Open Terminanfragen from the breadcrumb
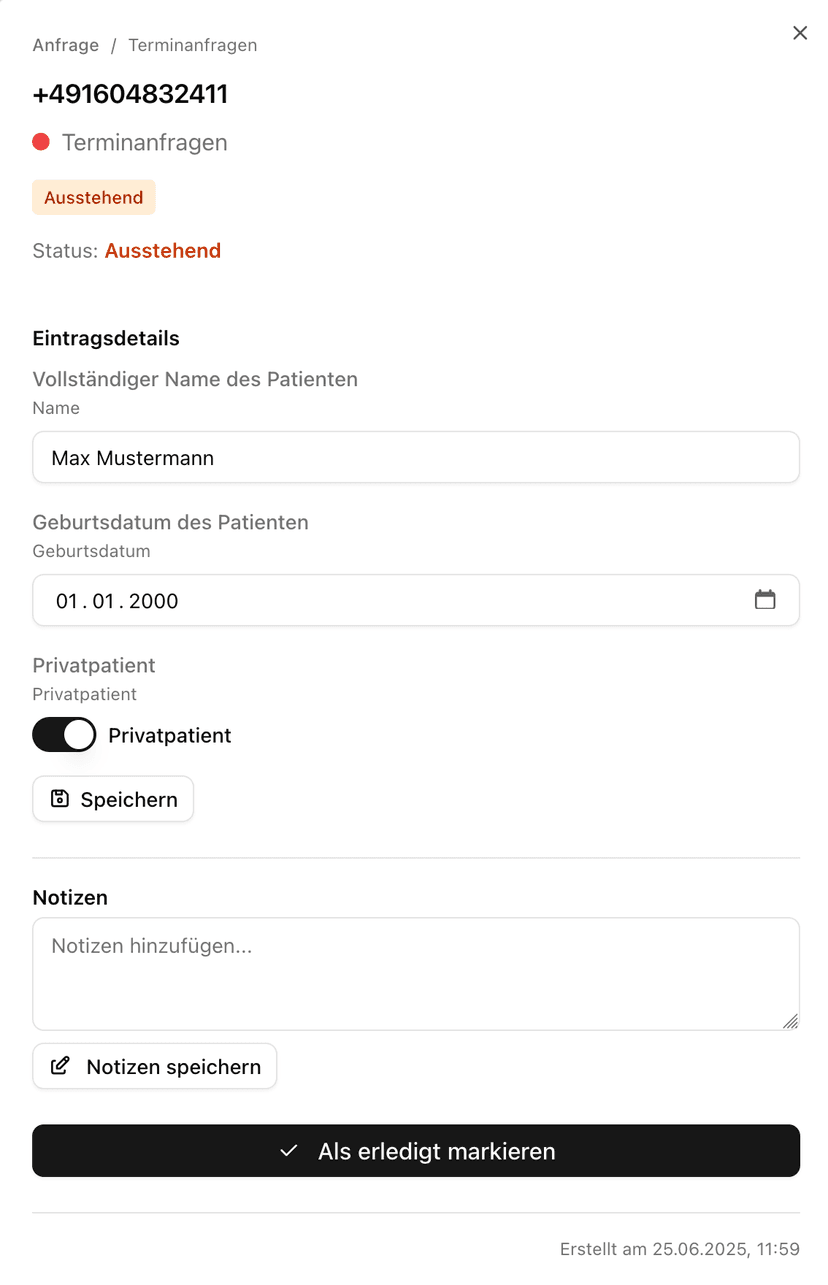The image size is (828, 1285). tap(192, 45)
